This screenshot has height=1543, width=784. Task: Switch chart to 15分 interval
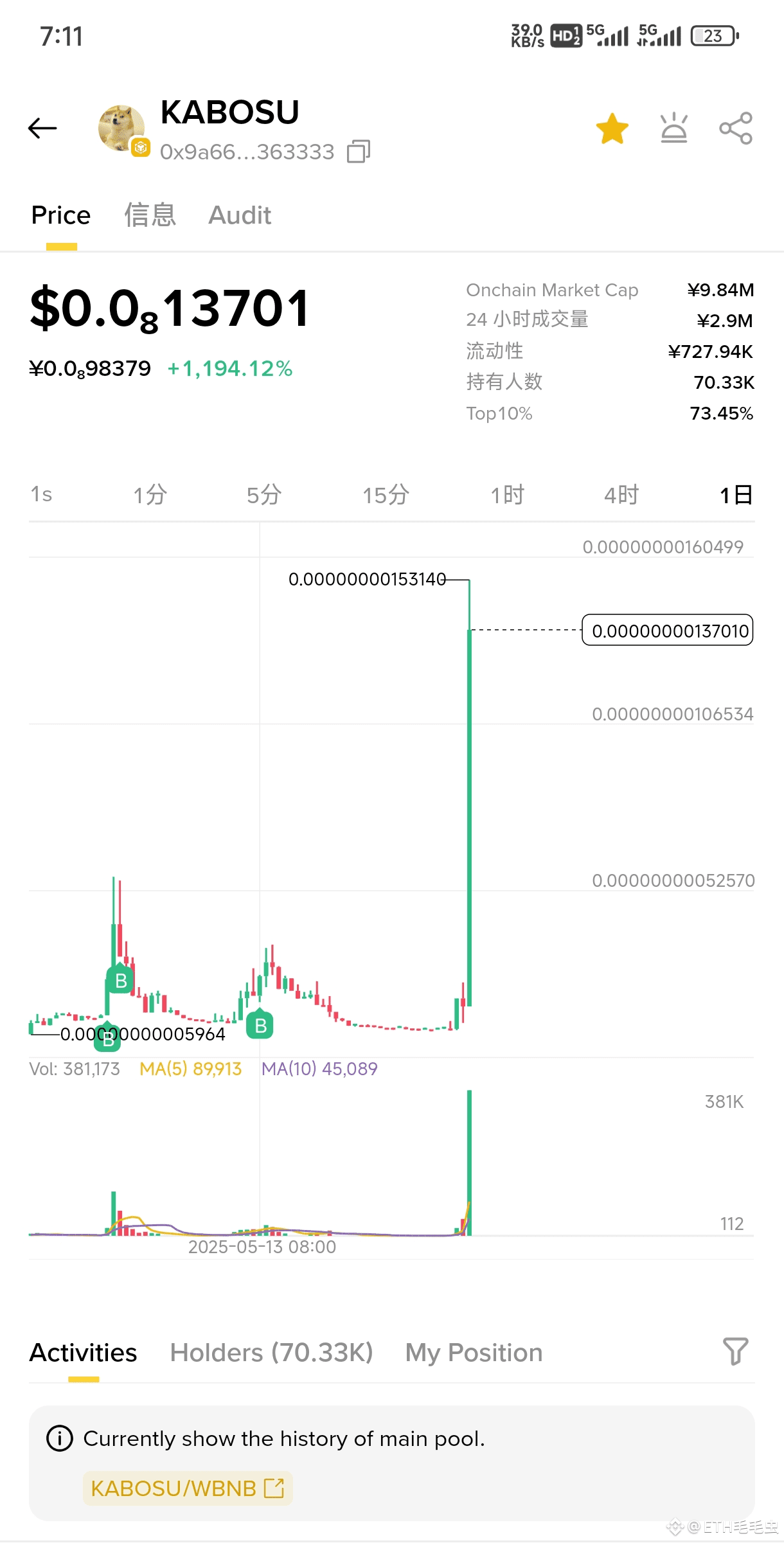386,495
